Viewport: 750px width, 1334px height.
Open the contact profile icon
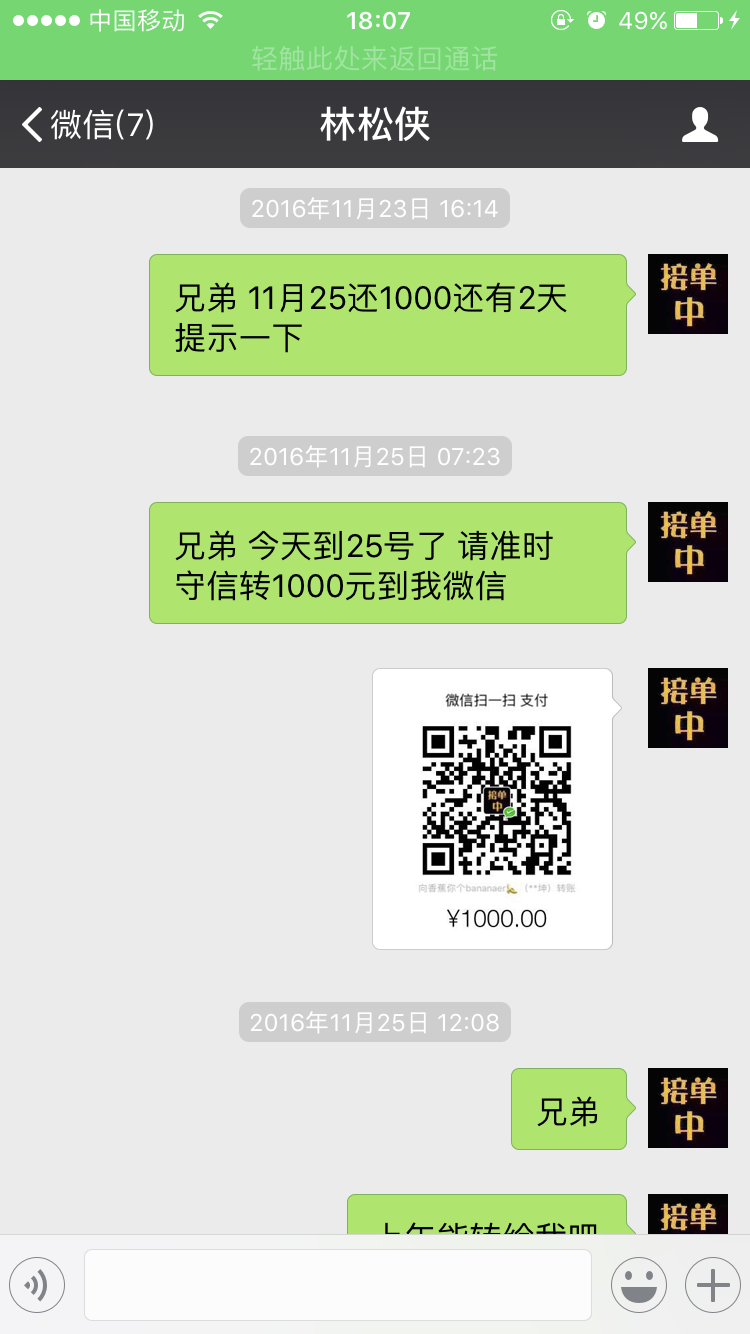(699, 125)
